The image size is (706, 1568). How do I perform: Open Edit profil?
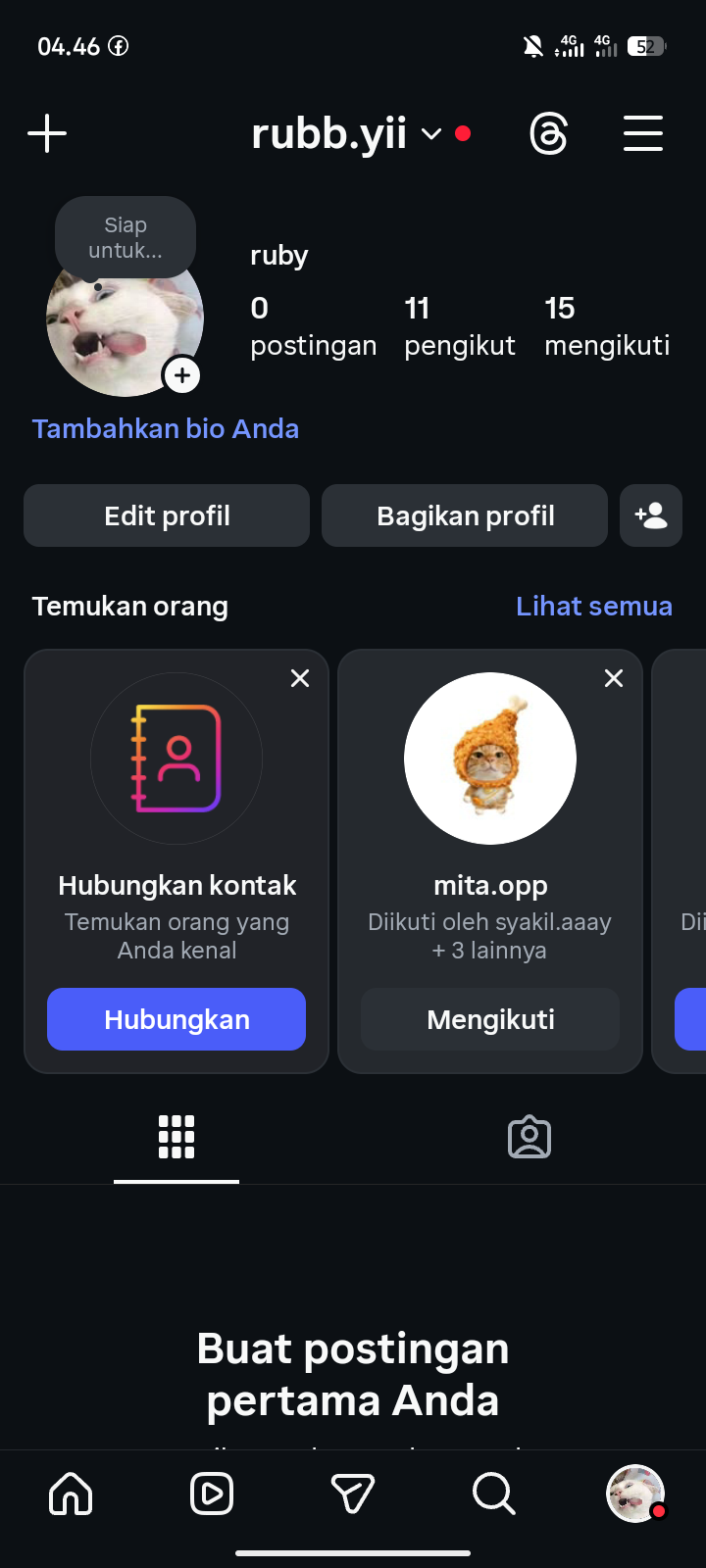click(x=167, y=515)
